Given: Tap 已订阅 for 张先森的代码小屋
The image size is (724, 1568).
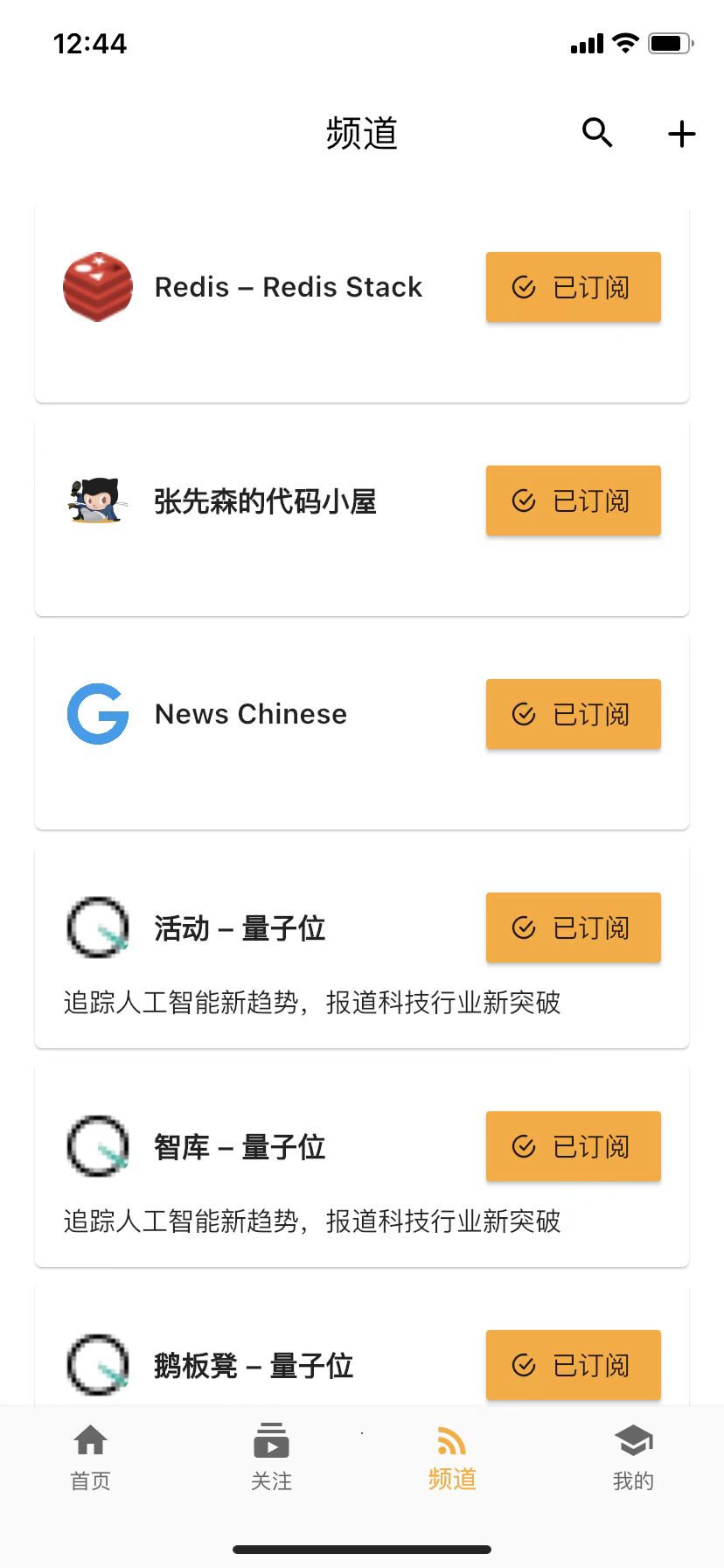Looking at the screenshot, I should [573, 500].
